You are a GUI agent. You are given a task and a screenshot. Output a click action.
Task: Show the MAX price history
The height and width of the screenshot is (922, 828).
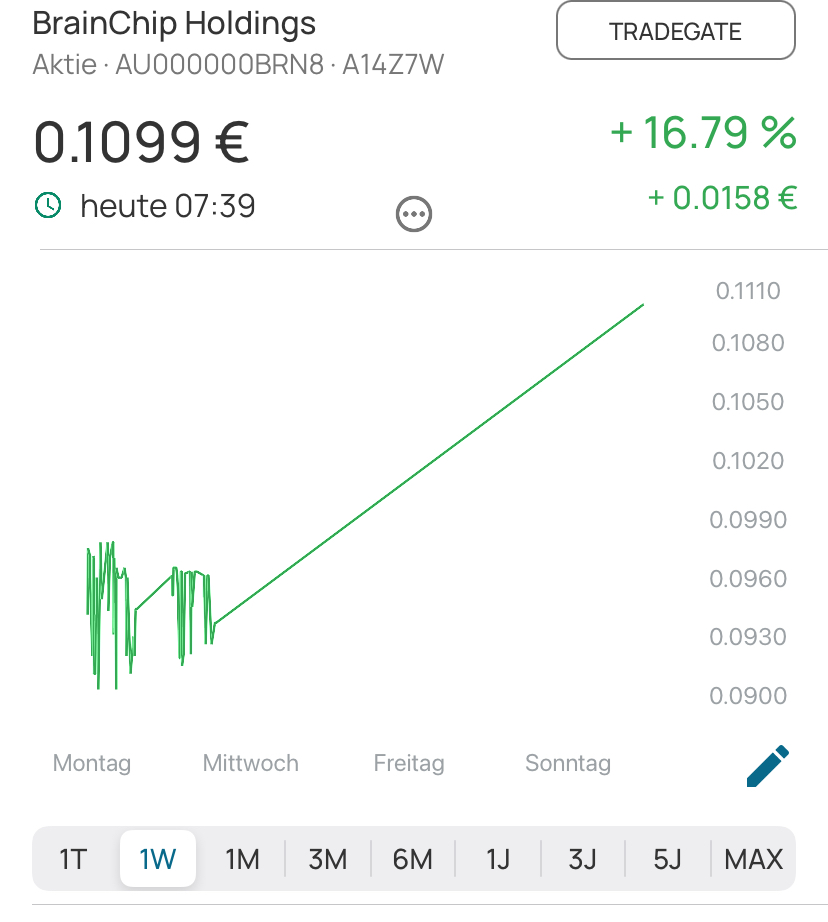(x=753, y=859)
